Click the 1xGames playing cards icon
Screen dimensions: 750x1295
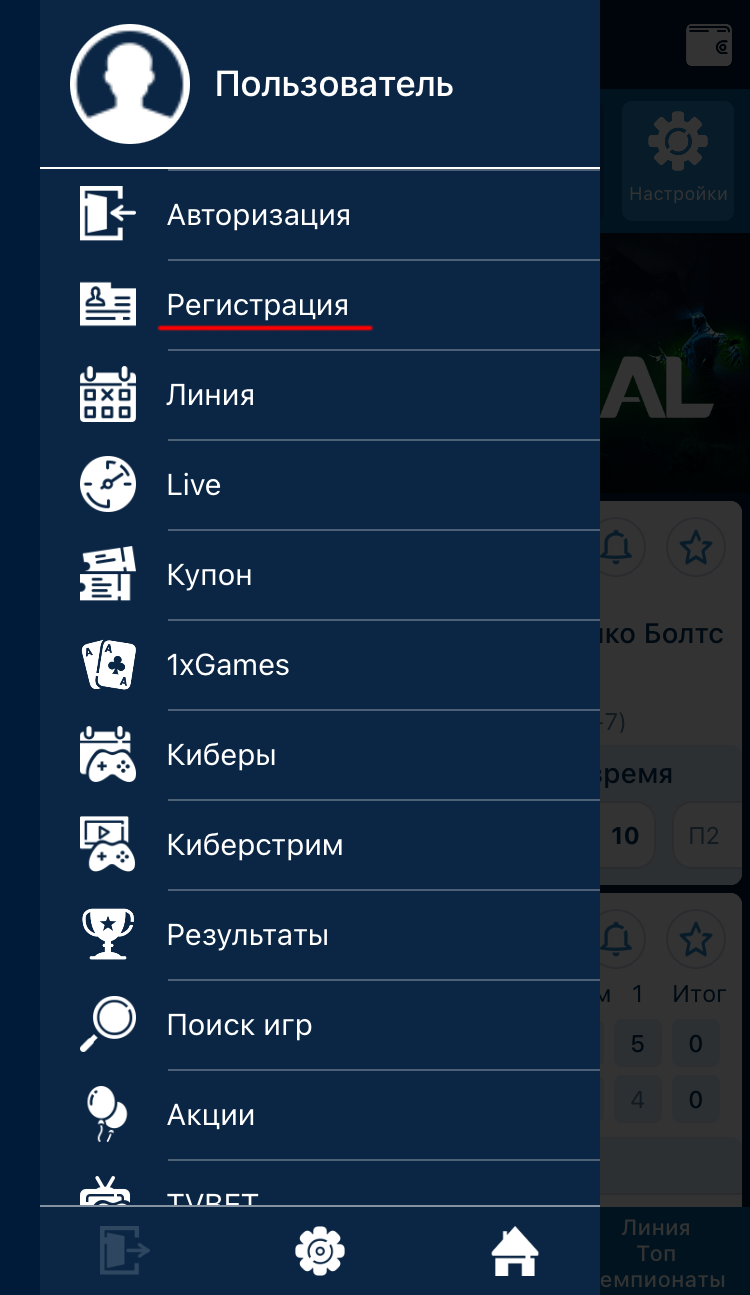point(108,664)
